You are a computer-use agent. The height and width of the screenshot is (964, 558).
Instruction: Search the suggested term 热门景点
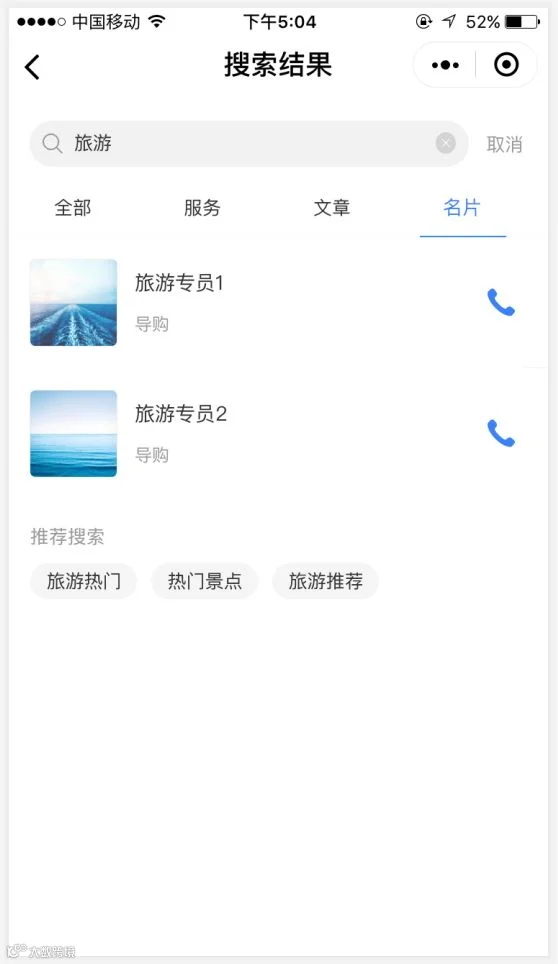(x=205, y=581)
